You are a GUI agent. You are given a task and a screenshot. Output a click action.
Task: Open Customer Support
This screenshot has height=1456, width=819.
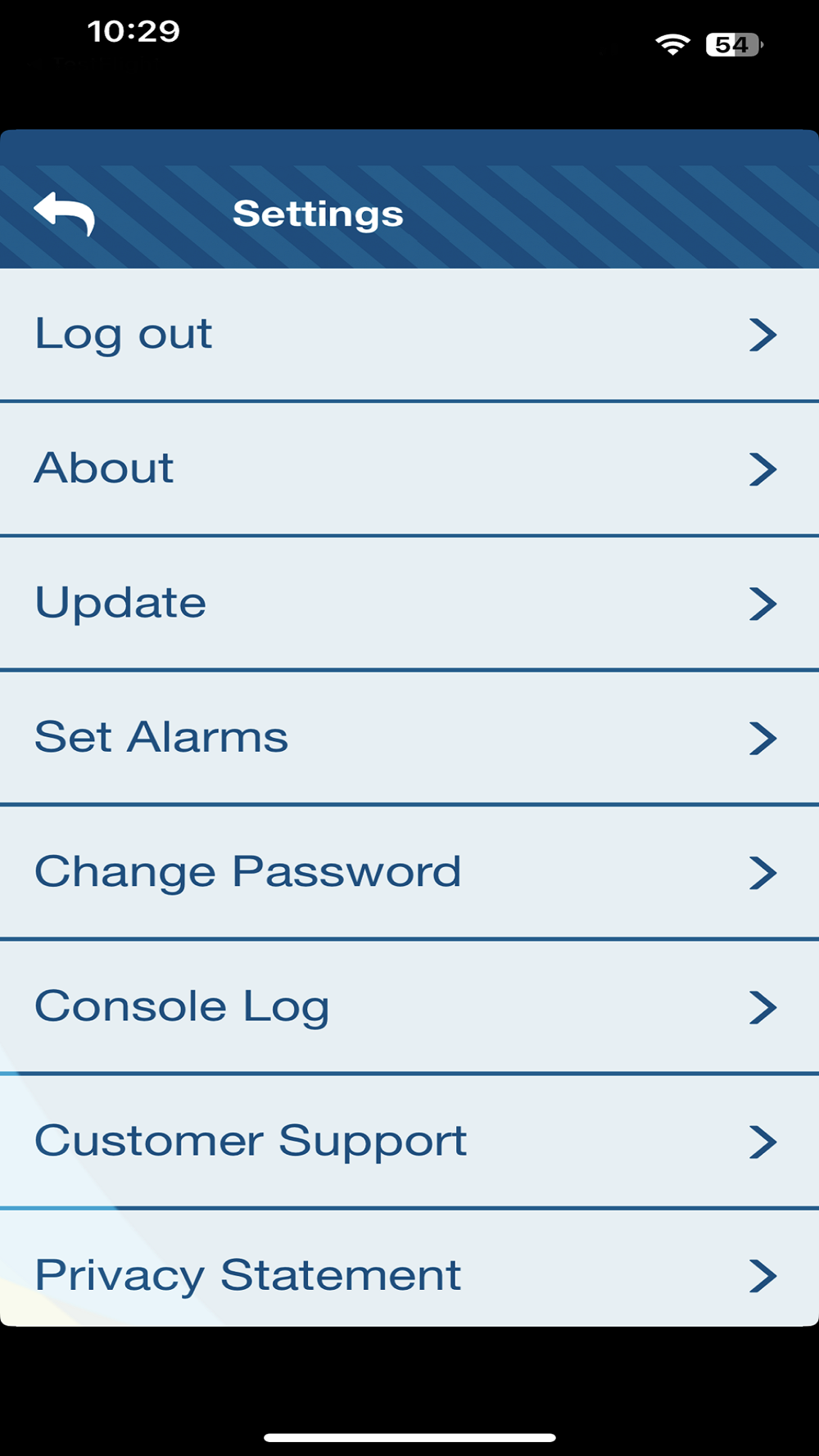pos(409,1141)
